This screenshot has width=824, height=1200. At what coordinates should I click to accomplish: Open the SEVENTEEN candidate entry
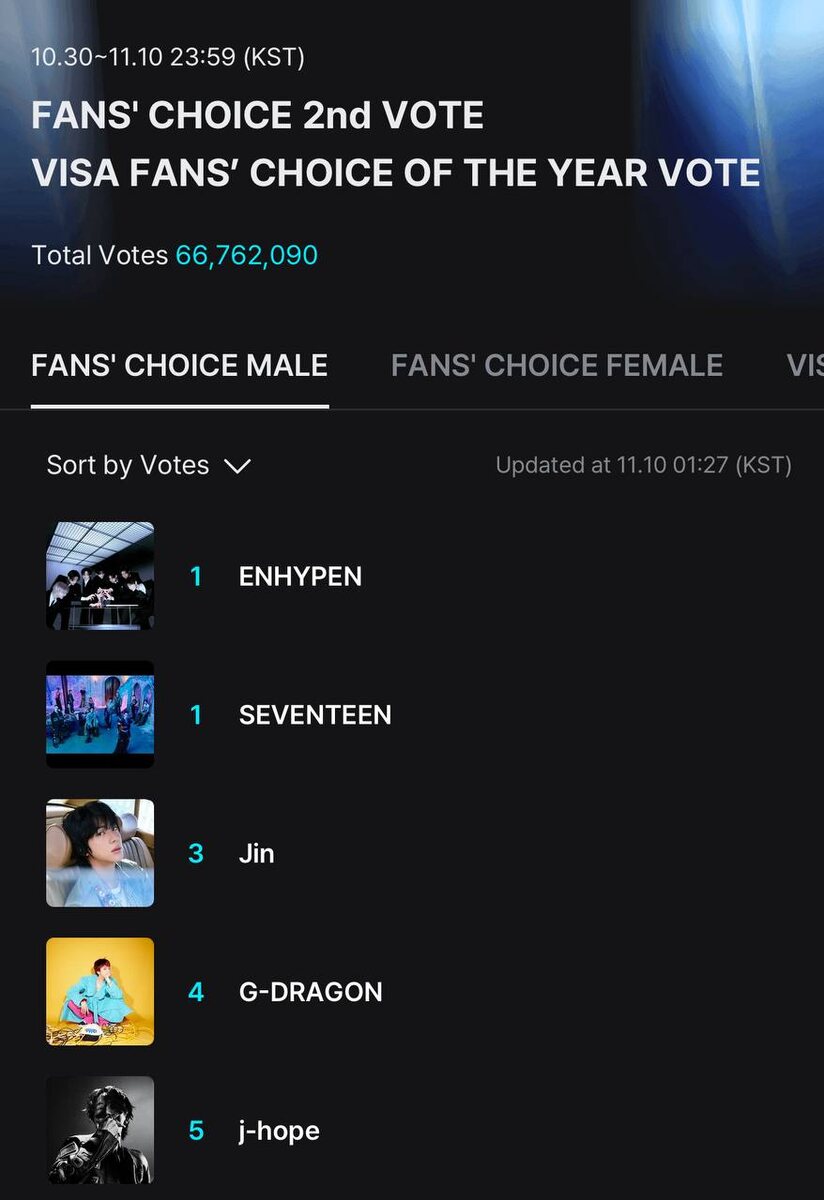314,715
